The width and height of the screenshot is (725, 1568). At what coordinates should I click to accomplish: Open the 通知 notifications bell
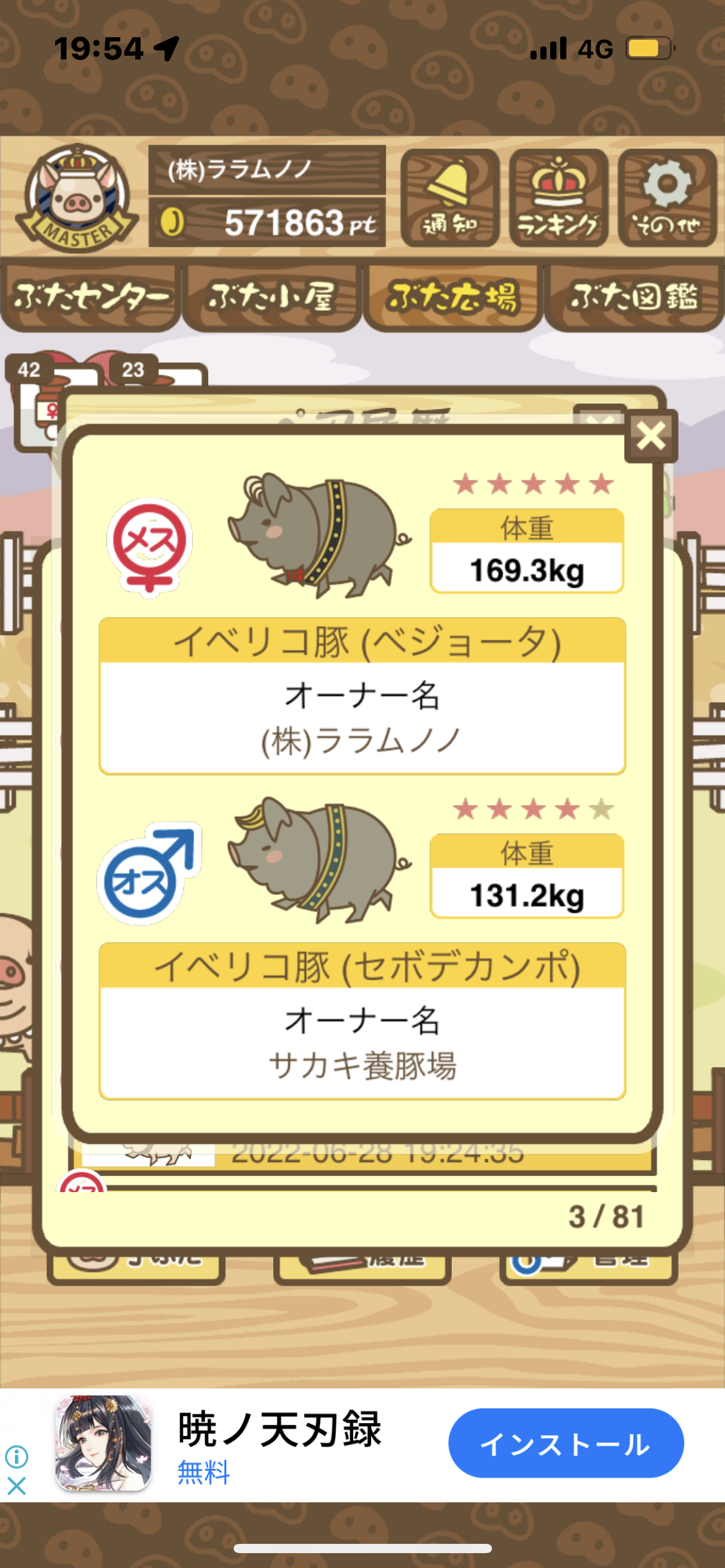pyautogui.click(x=450, y=198)
